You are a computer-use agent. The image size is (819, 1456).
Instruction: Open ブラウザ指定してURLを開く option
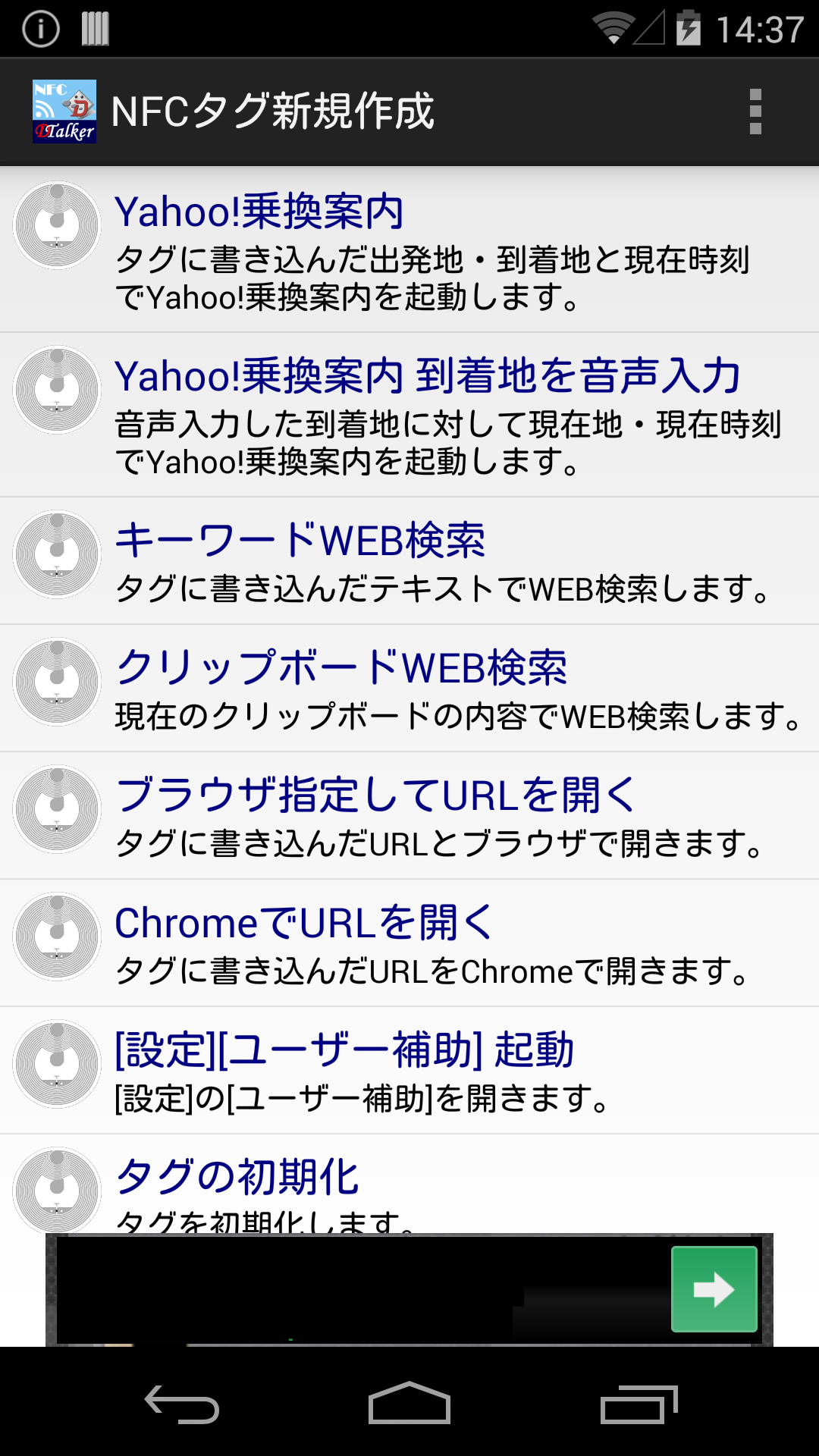pos(409,816)
